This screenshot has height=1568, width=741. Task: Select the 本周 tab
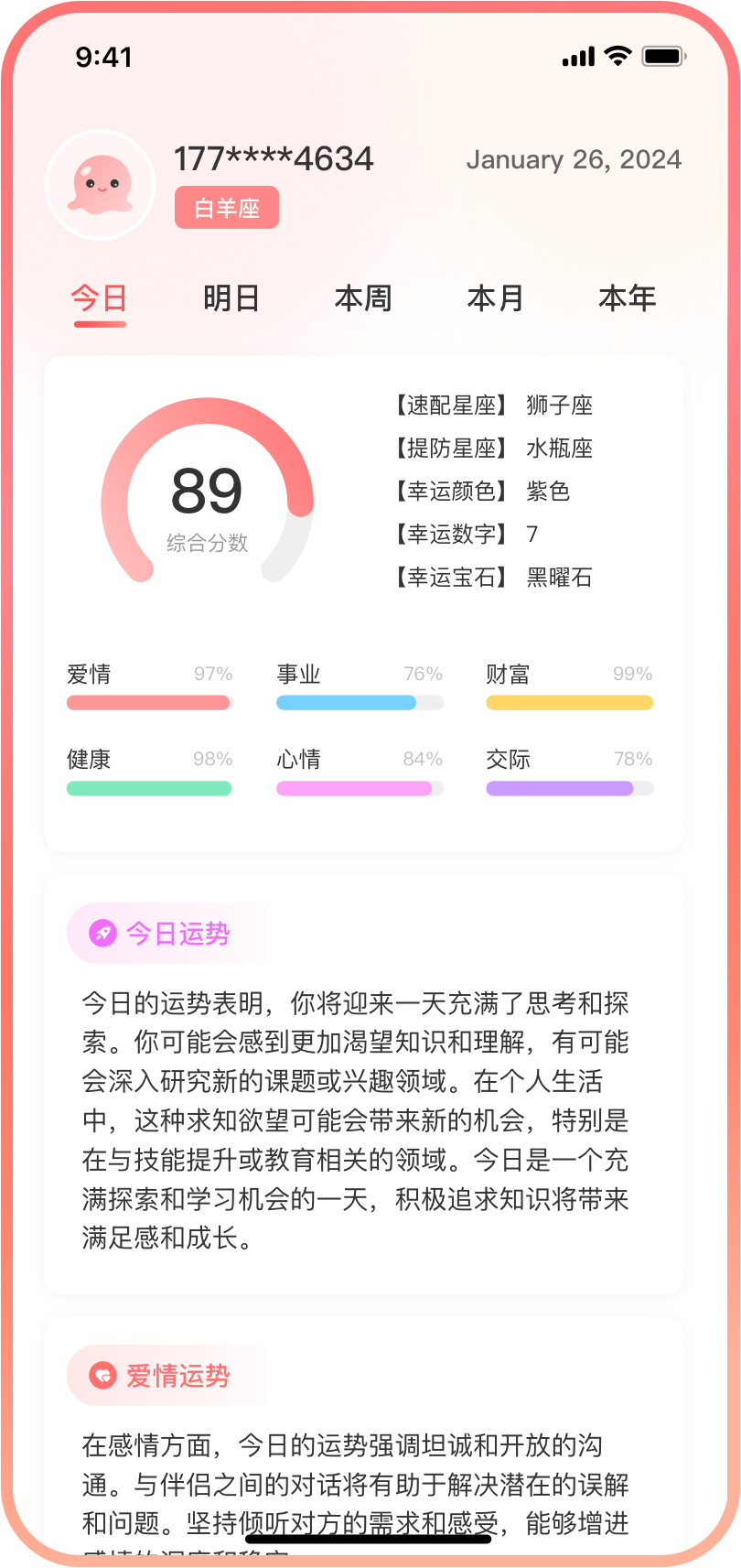click(x=363, y=298)
